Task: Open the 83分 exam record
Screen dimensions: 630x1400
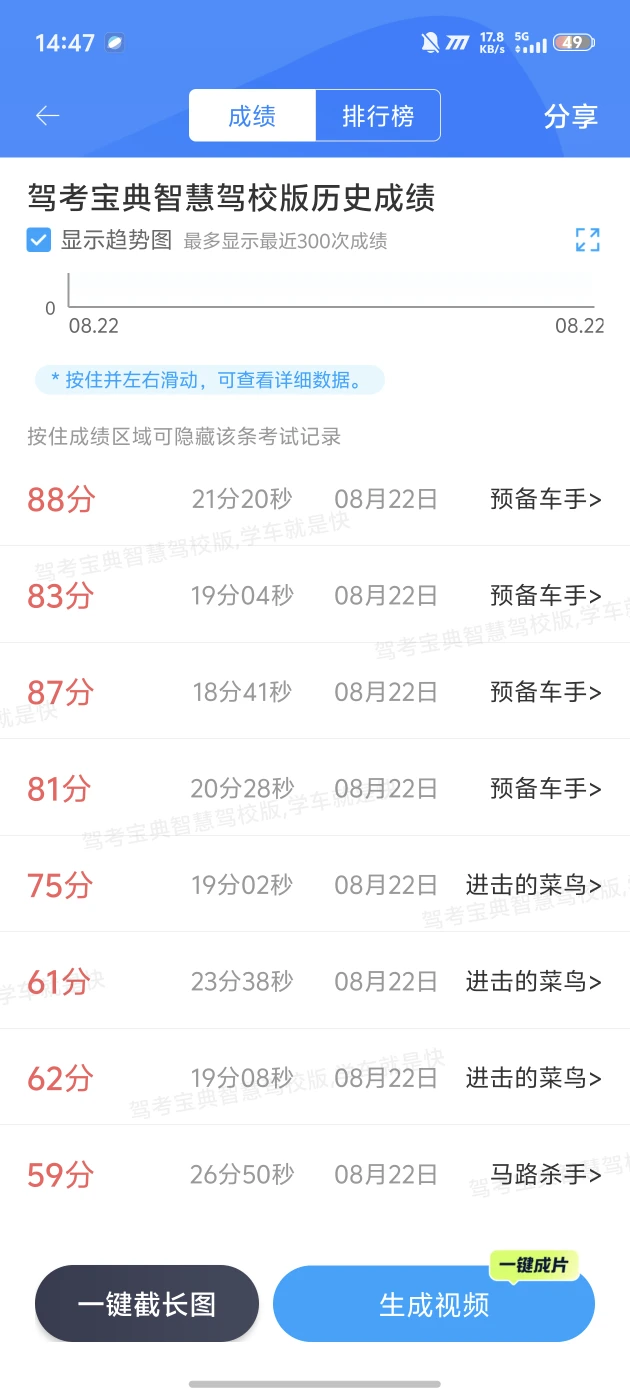Action: pyautogui.click(x=315, y=595)
